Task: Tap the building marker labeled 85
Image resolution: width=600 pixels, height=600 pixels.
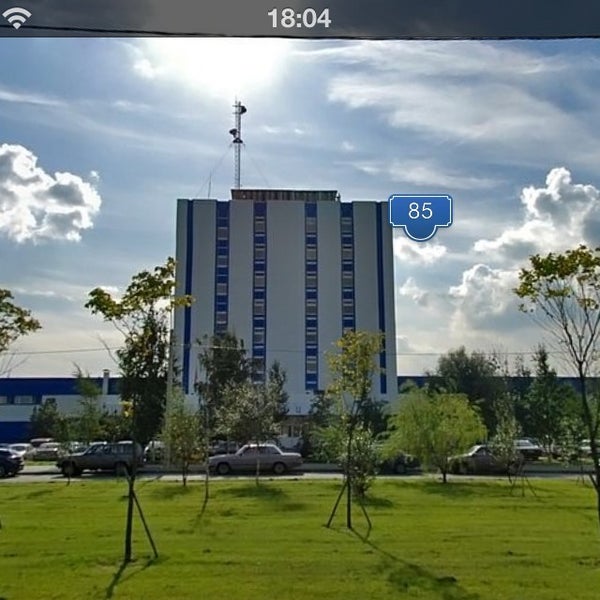Action: coord(420,213)
